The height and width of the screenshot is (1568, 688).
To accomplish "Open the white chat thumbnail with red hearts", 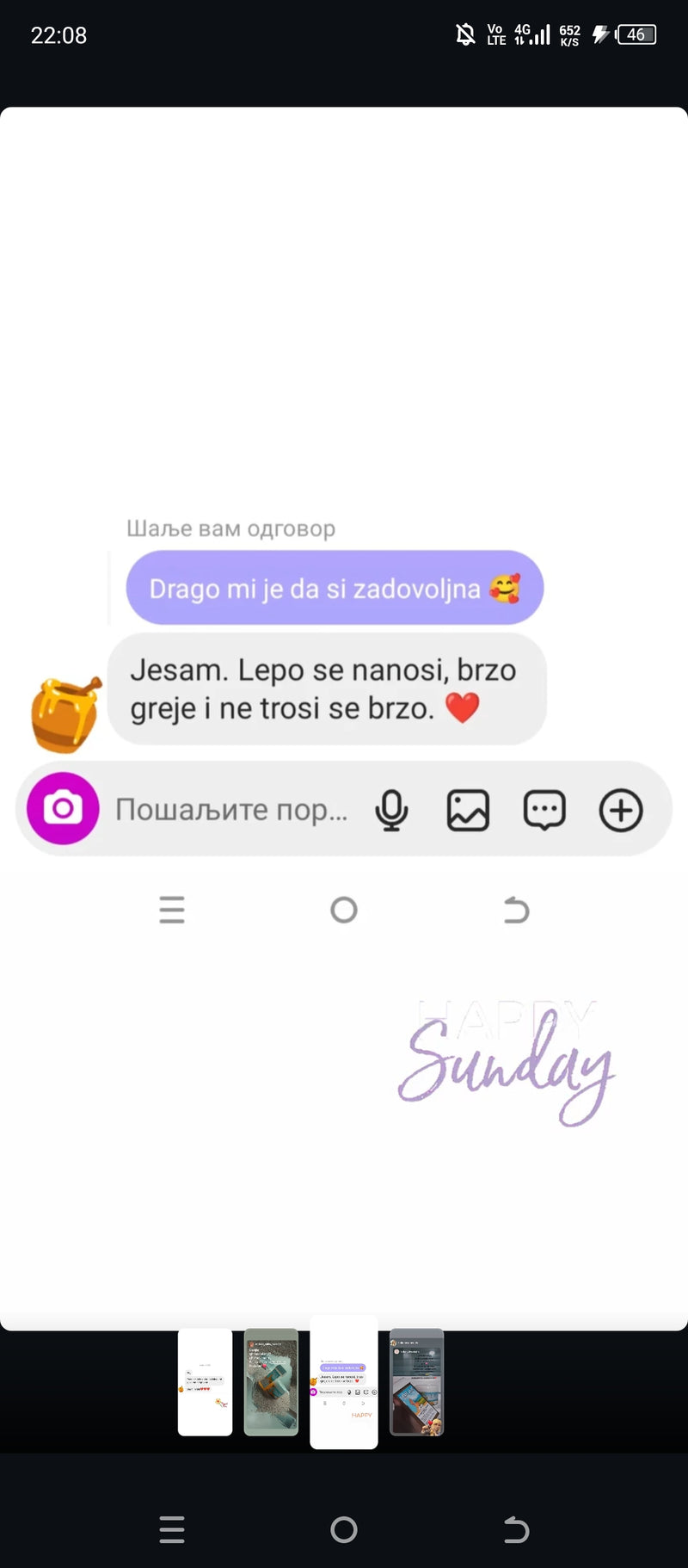I will click(x=205, y=1382).
